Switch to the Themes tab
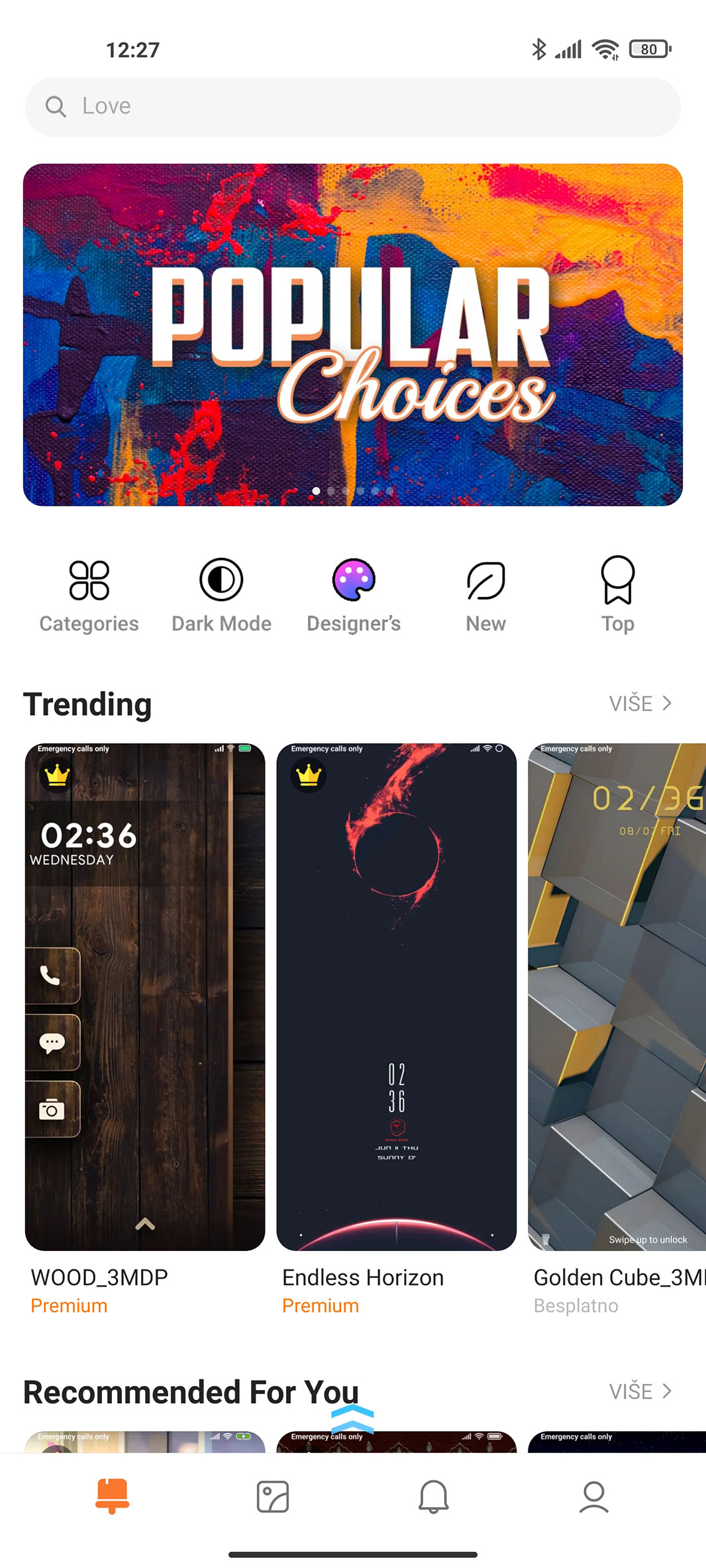 112,1496
